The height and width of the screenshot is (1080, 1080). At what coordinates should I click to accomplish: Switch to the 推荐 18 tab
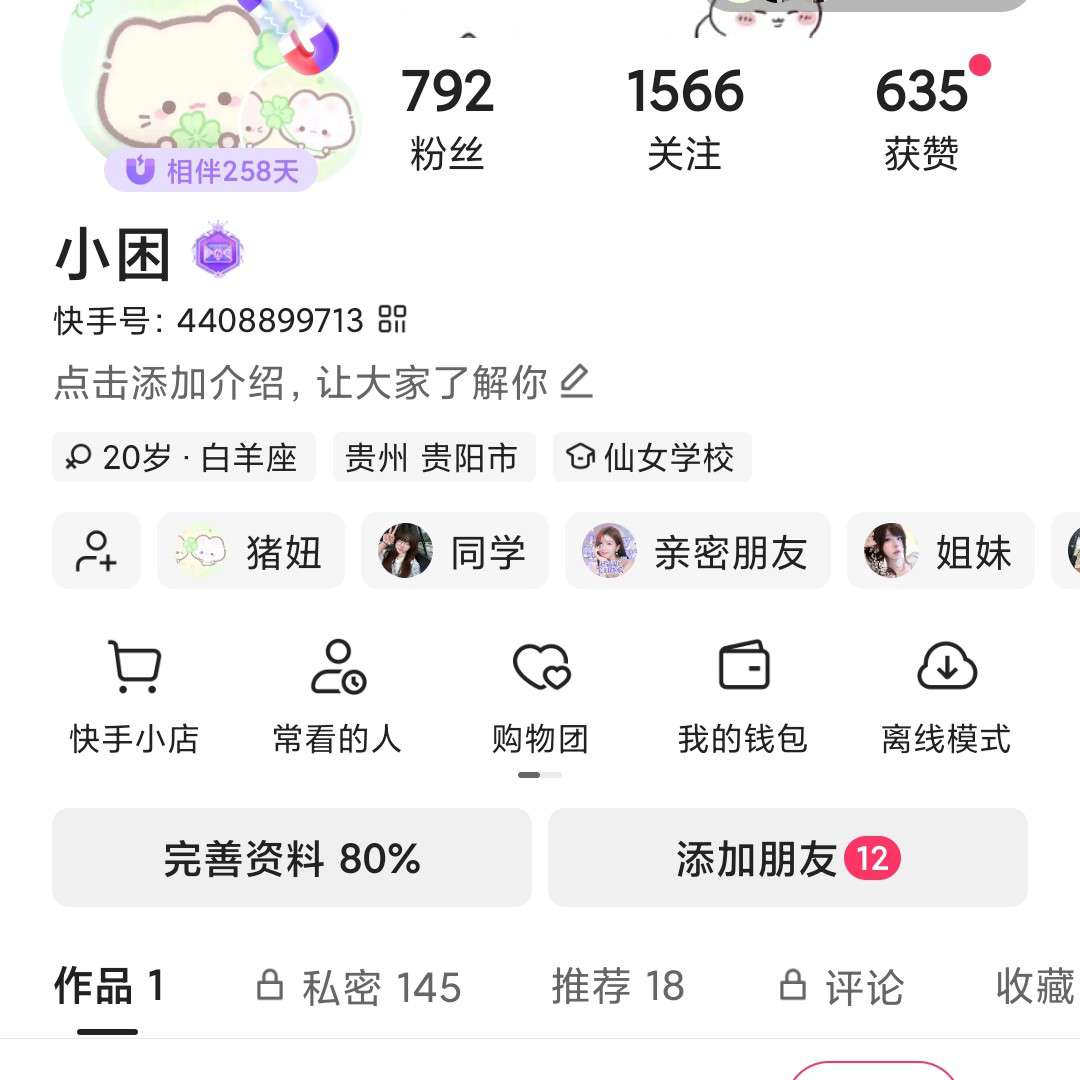(617, 987)
